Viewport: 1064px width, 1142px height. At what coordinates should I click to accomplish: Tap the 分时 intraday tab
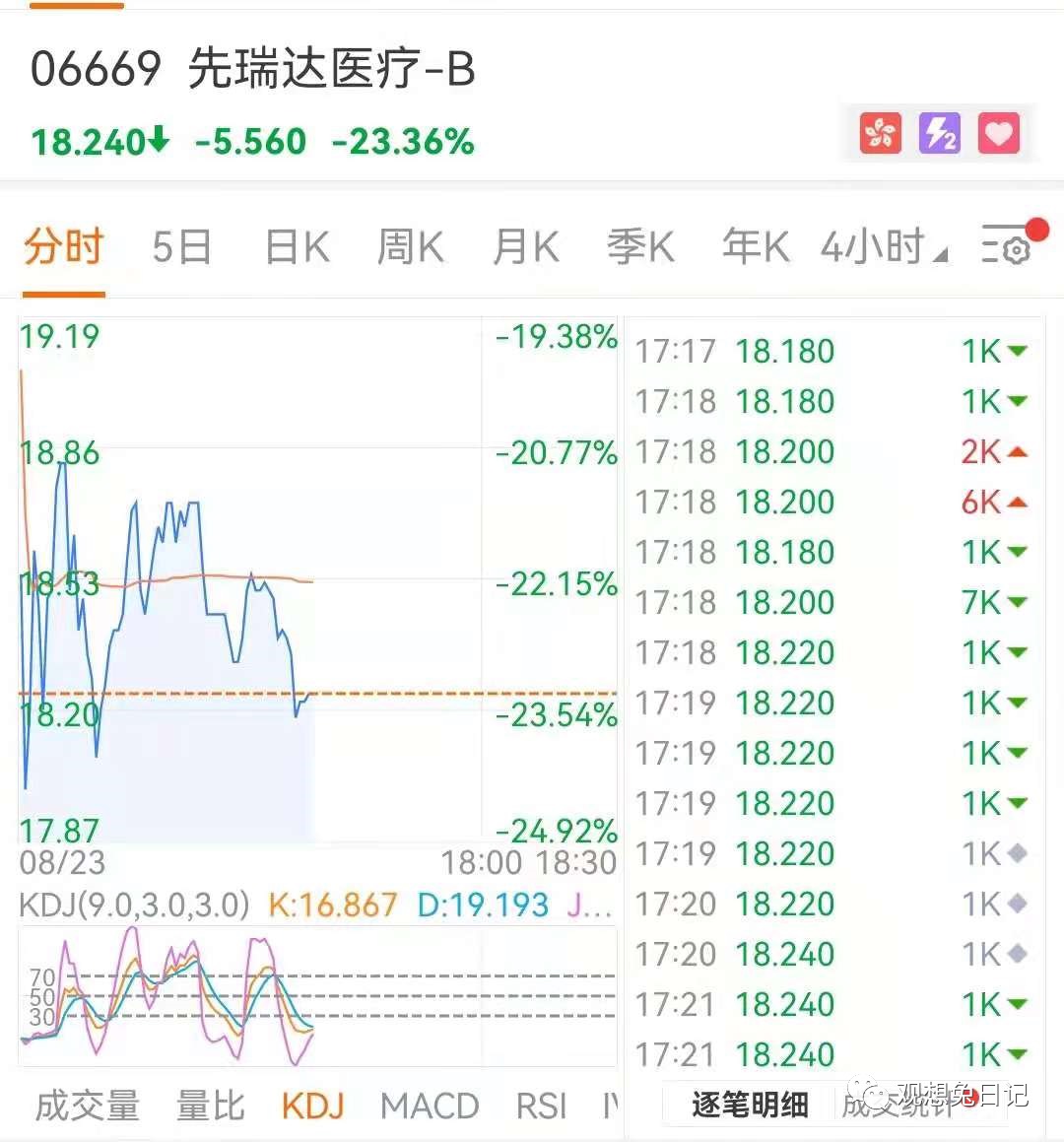pyautogui.click(x=64, y=246)
